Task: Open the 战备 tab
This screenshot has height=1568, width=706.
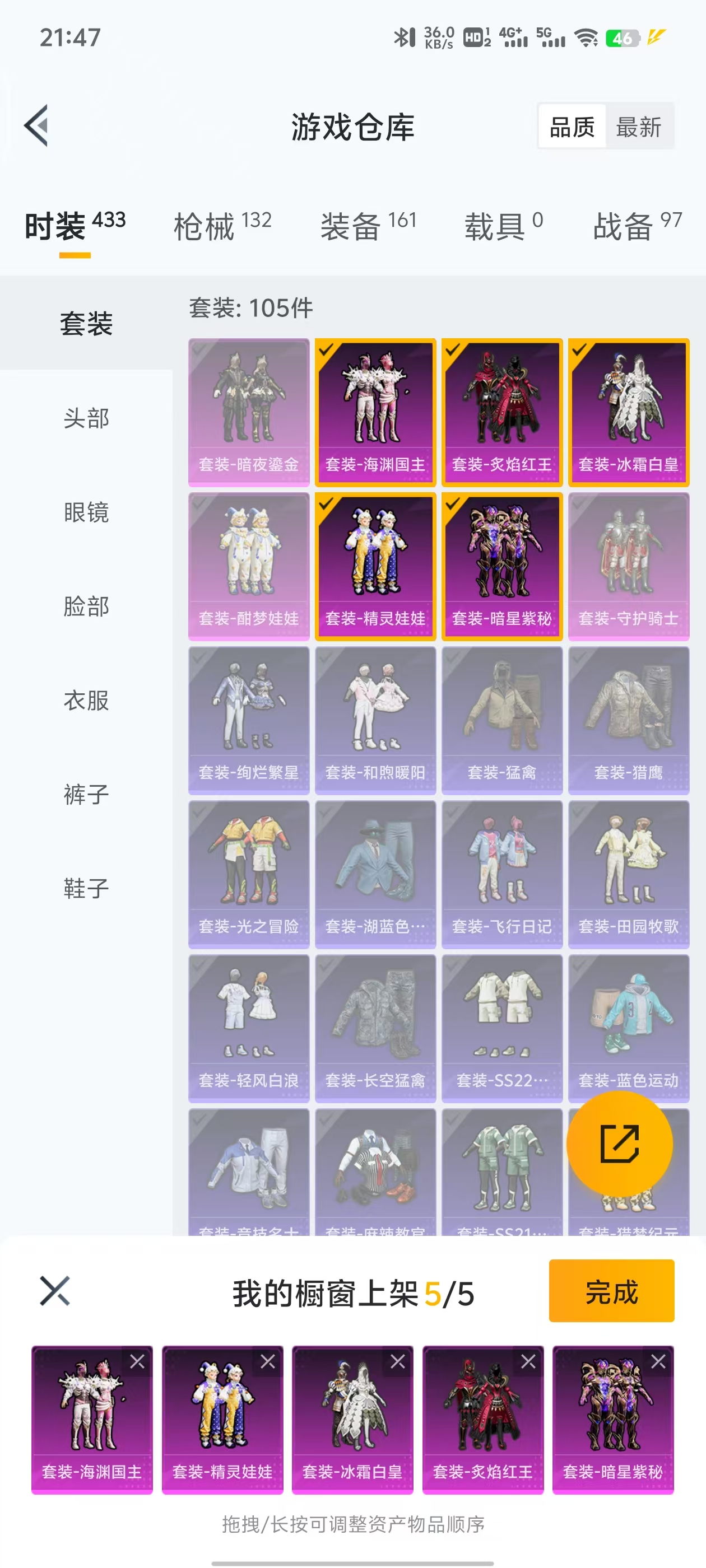Action: (637, 226)
